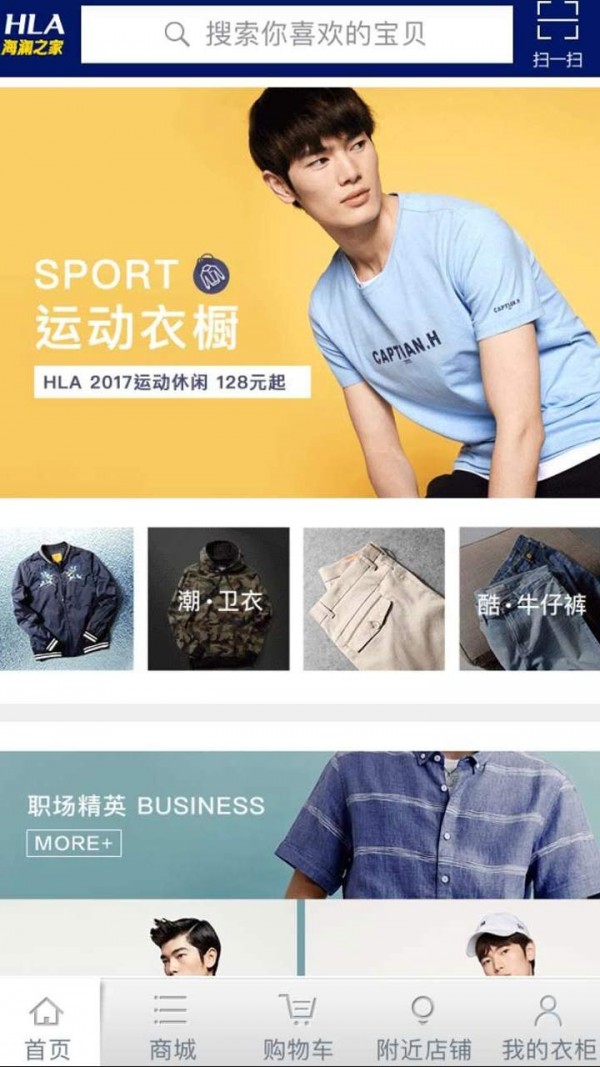Tap MORE+ in the 职场精英 BUSINESS section

coord(74,843)
